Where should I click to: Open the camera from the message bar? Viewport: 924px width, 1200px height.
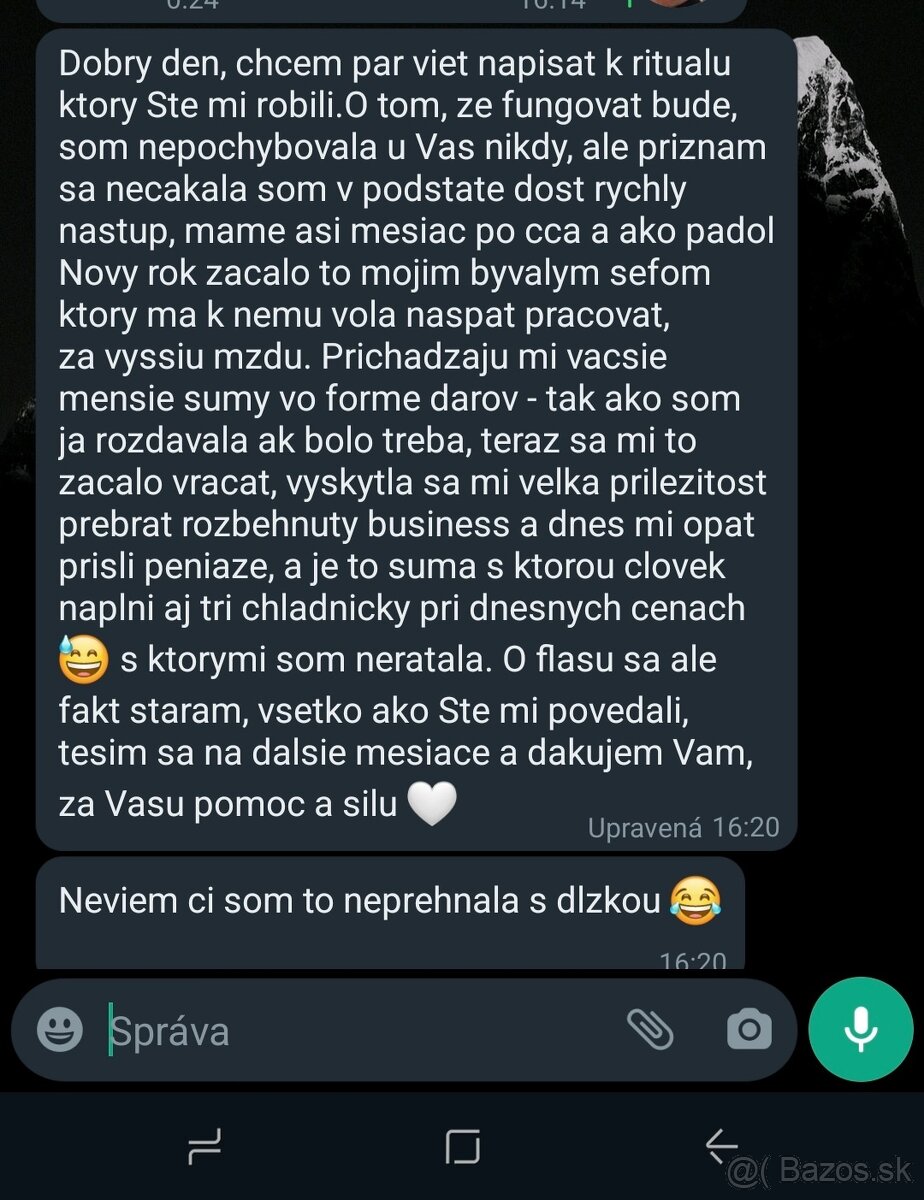point(748,1029)
